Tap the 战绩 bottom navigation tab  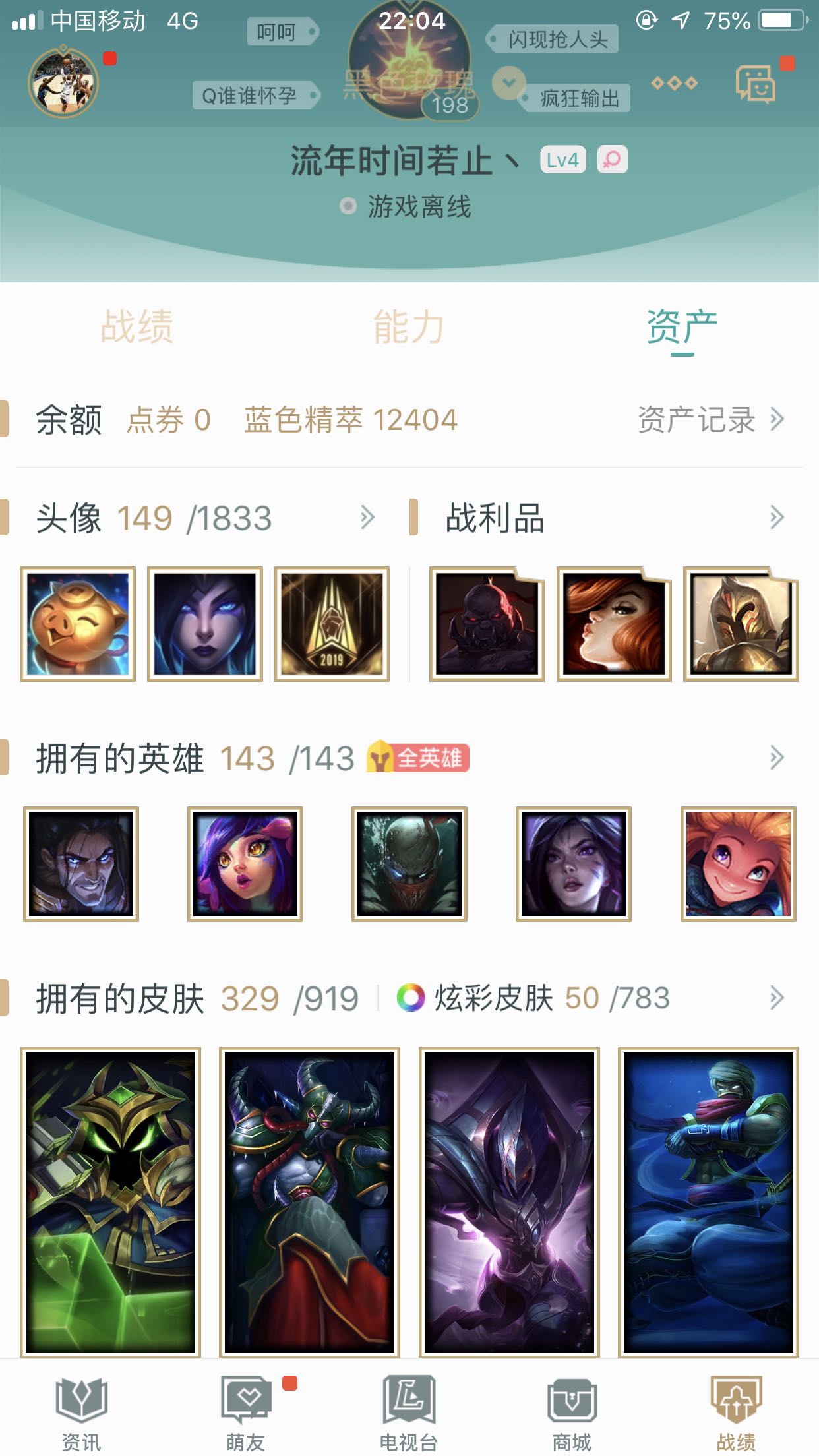coord(736,1412)
